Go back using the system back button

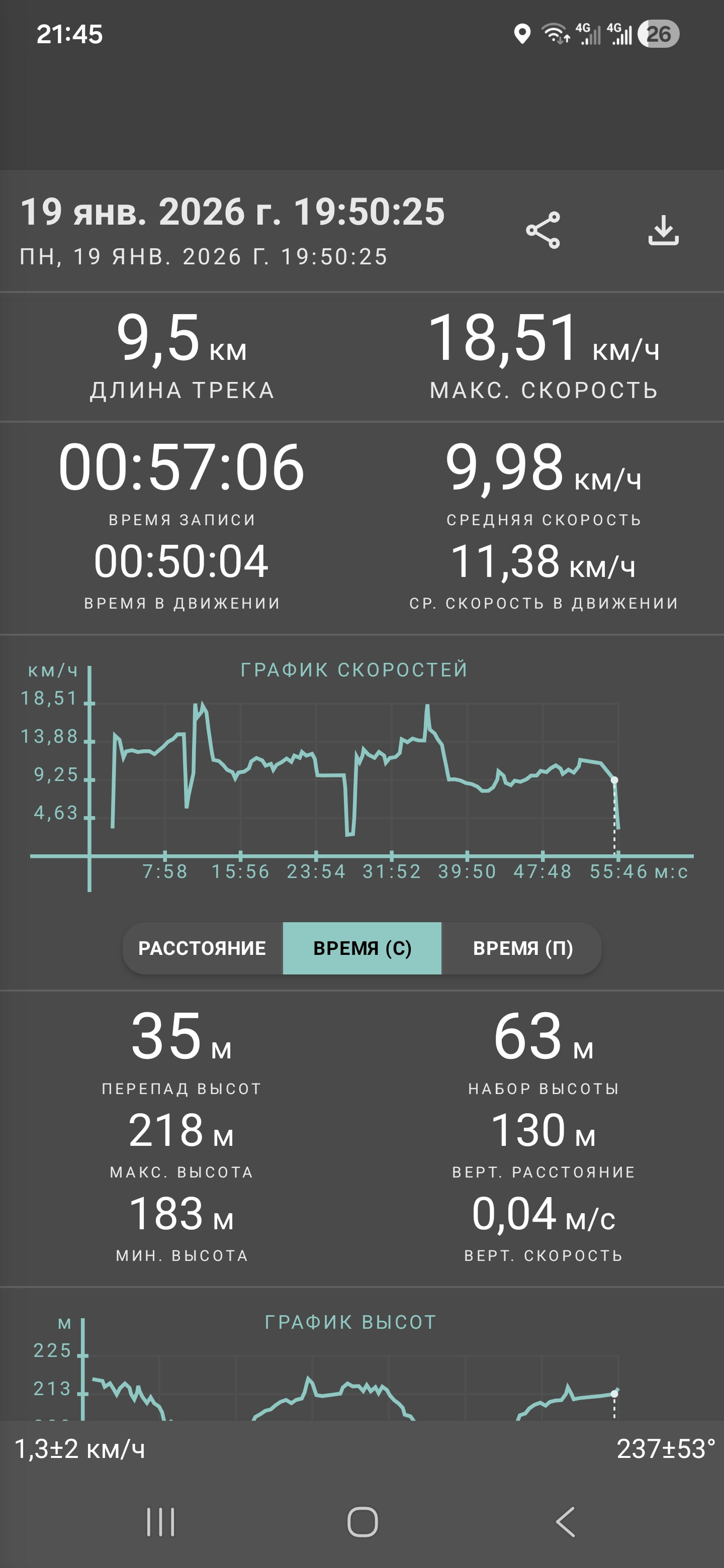565,1522
